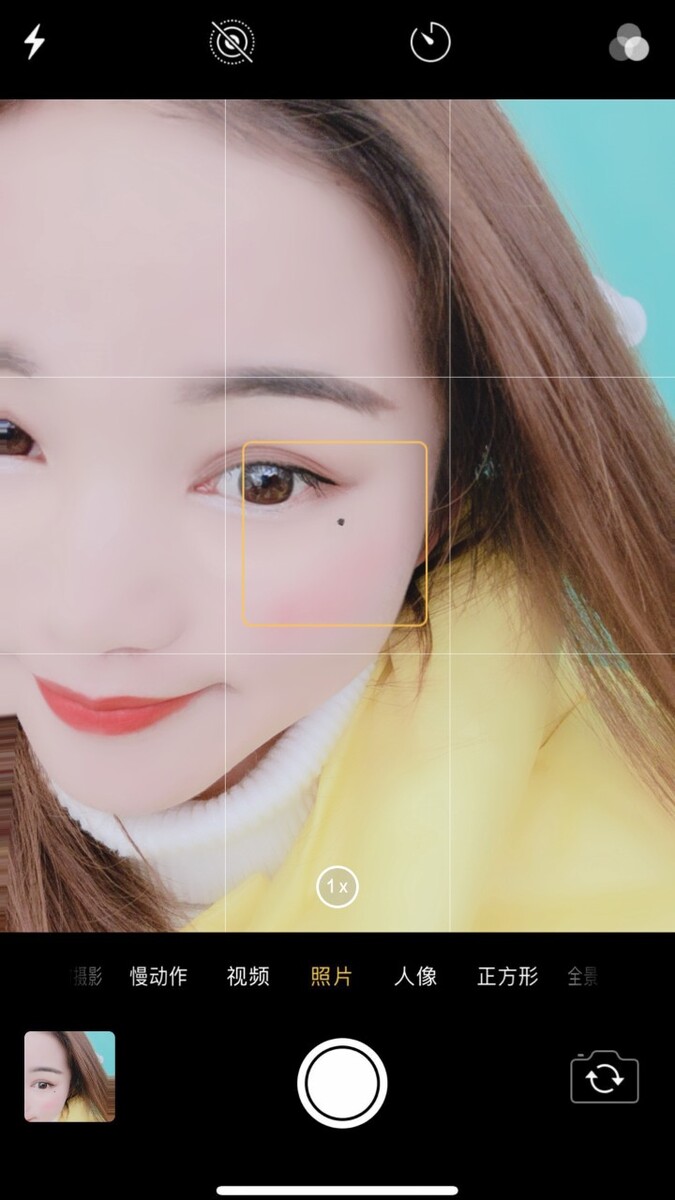Flip between front and rear camera
This screenshot has height=1200, width=675.
604,1079
